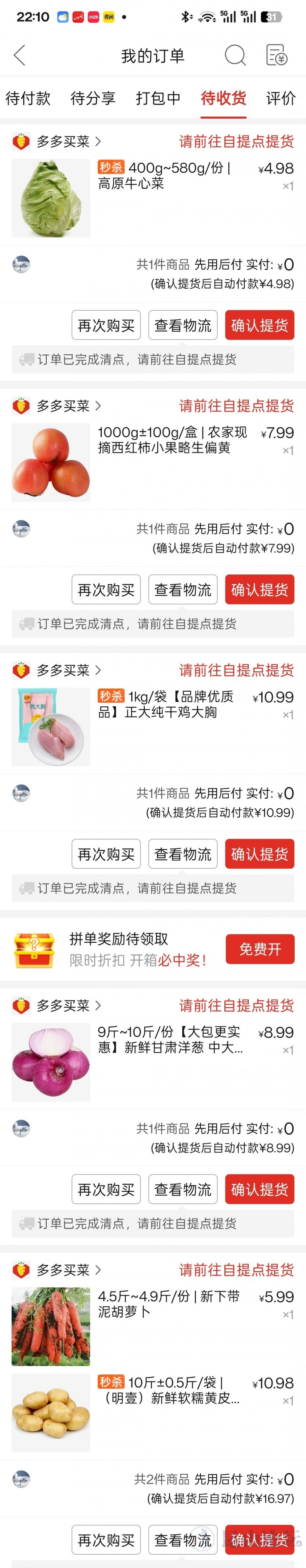Tap 免费开 to open reward box

pos(260,949)
